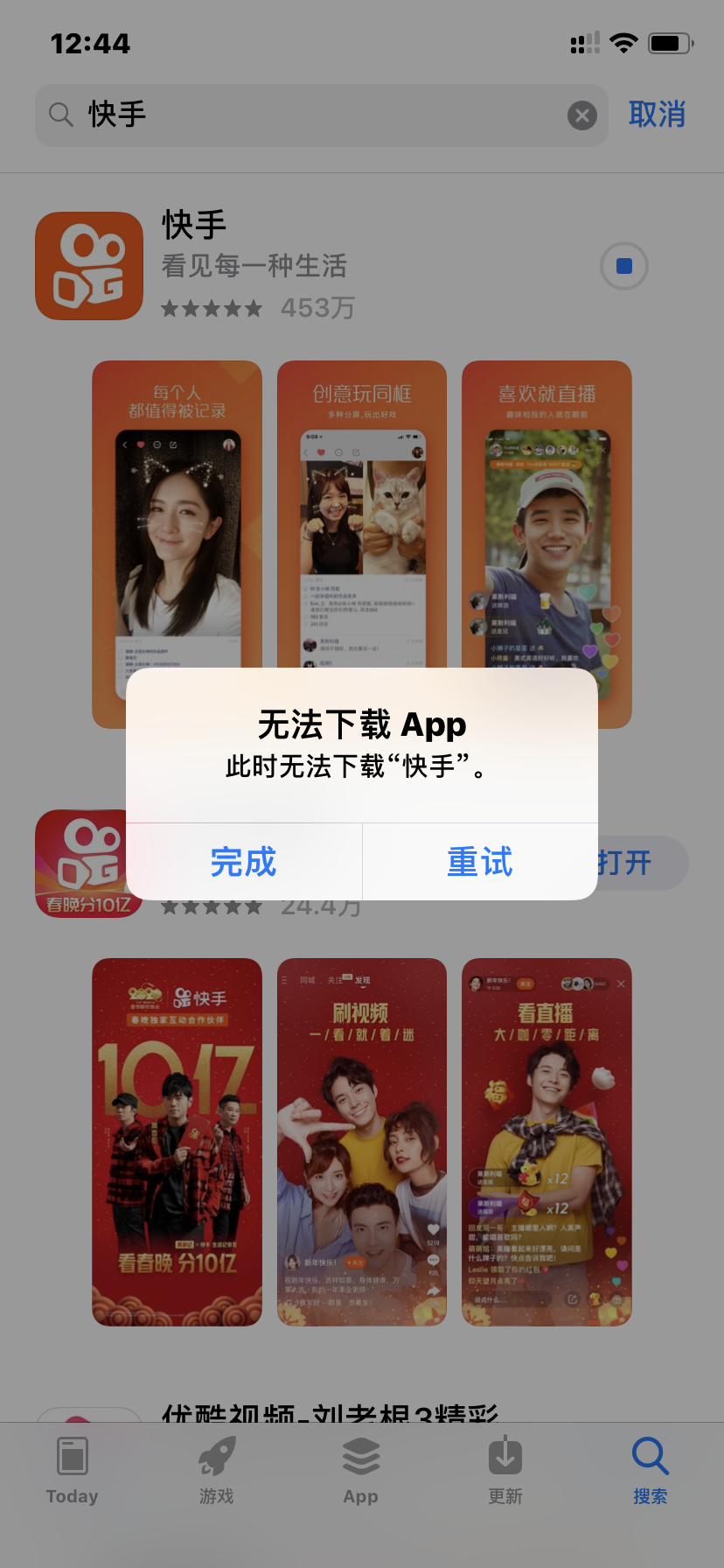The image size is (724, 1568).
Task: Tap 重试 to retry the download
Action: coord(480,862)
